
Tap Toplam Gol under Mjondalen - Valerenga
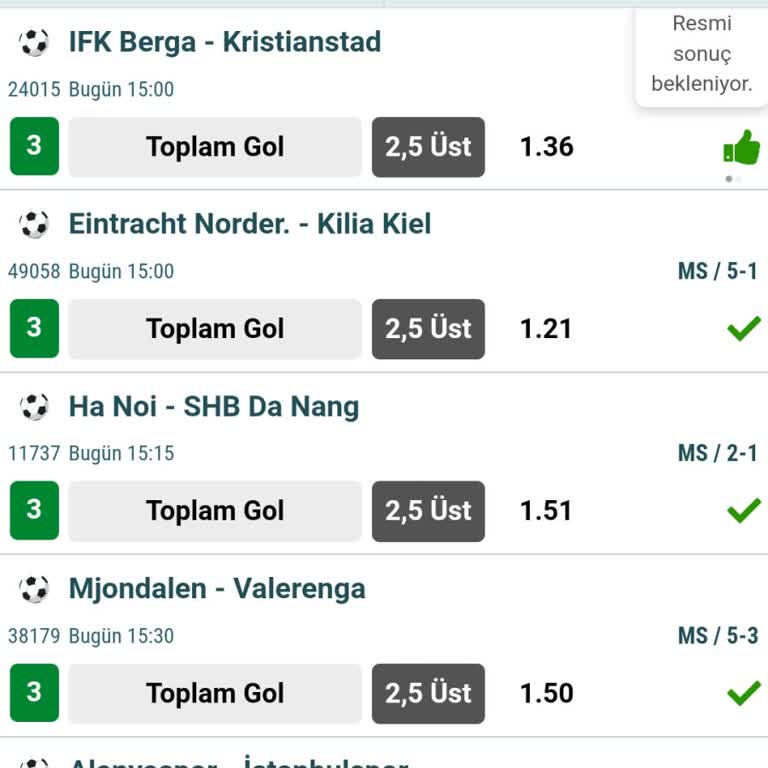coord(215,693)
